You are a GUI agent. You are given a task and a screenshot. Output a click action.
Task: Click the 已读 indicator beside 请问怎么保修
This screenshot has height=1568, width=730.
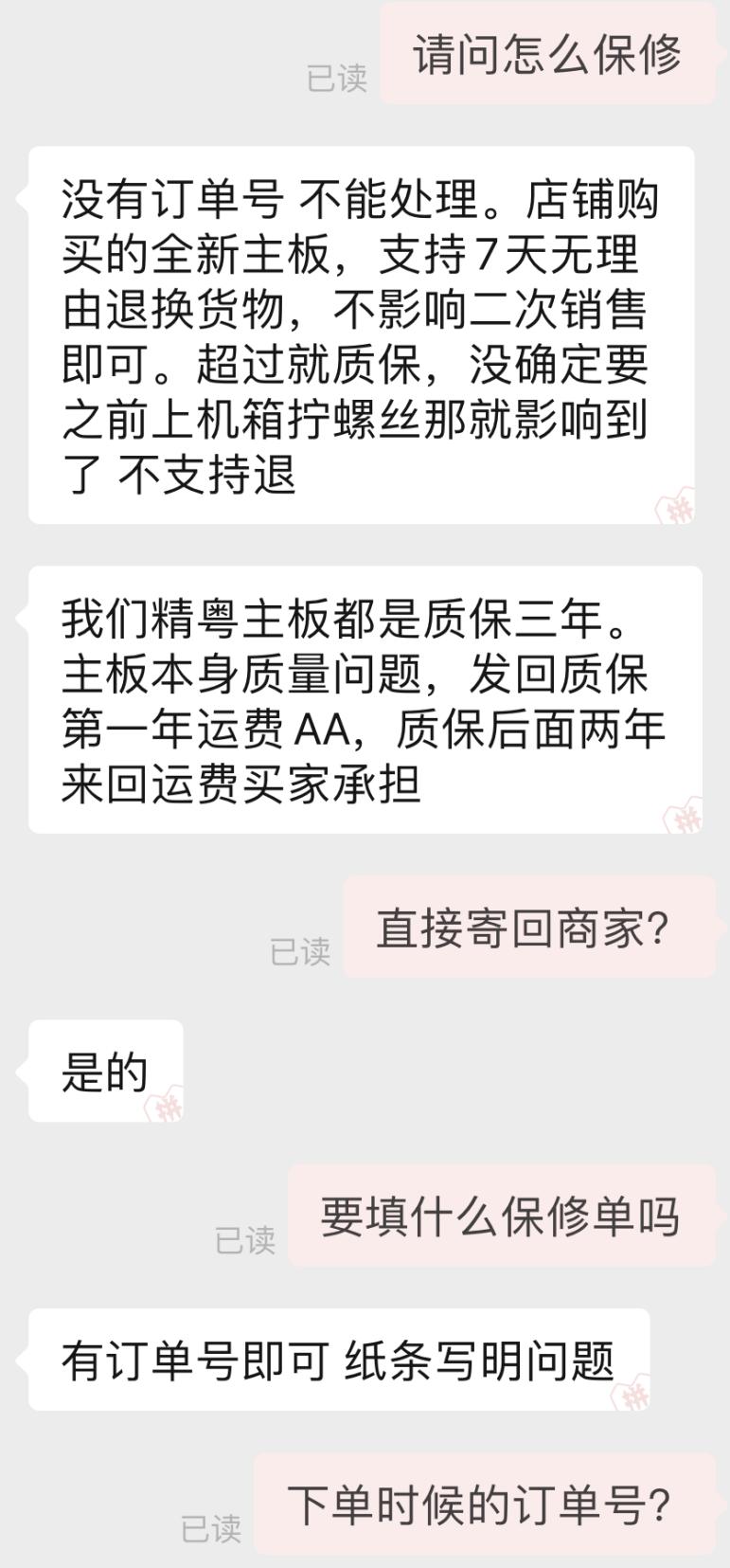[x=337, y=74]
